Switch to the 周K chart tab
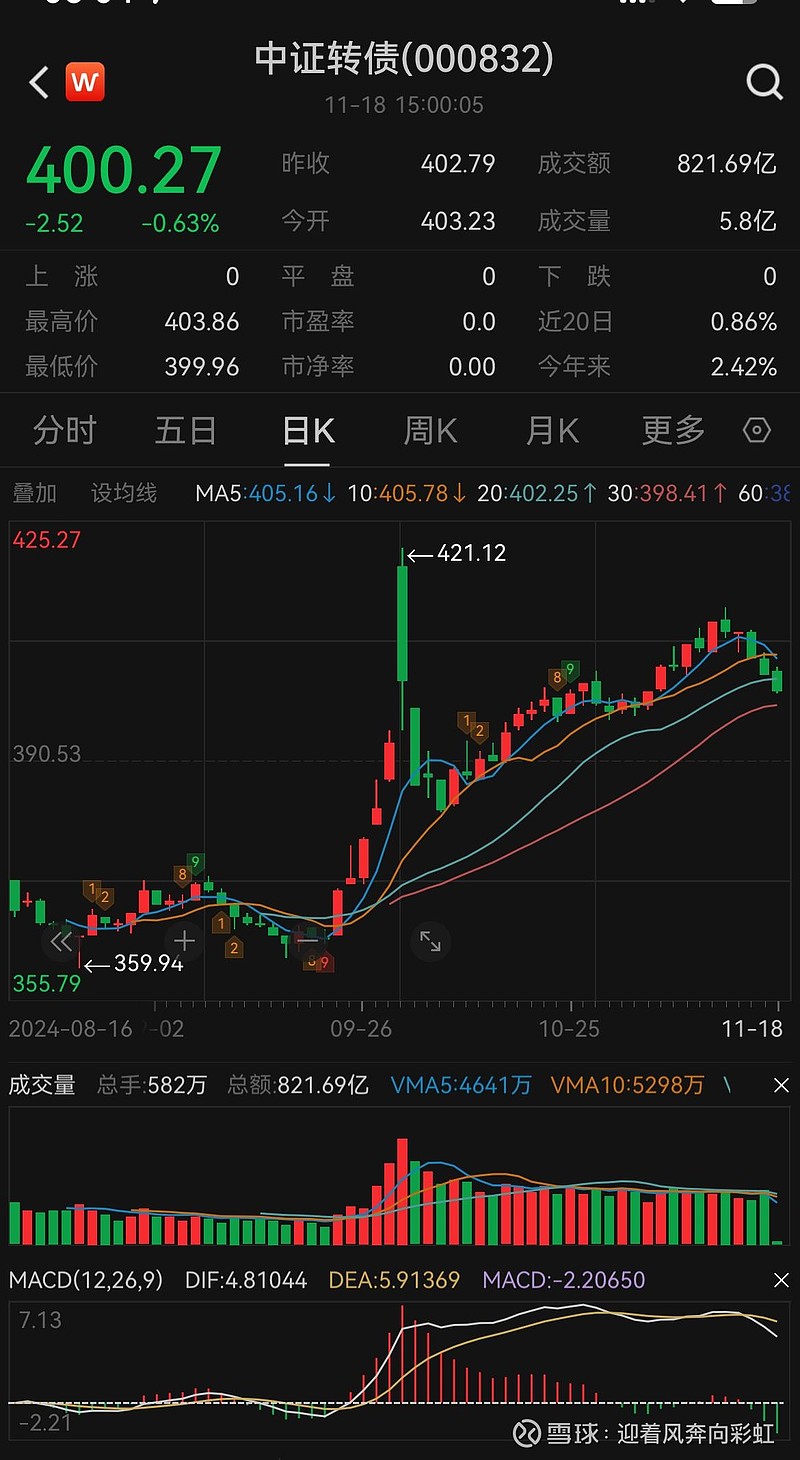800x1460 pixels. click(x=430, y=431)
